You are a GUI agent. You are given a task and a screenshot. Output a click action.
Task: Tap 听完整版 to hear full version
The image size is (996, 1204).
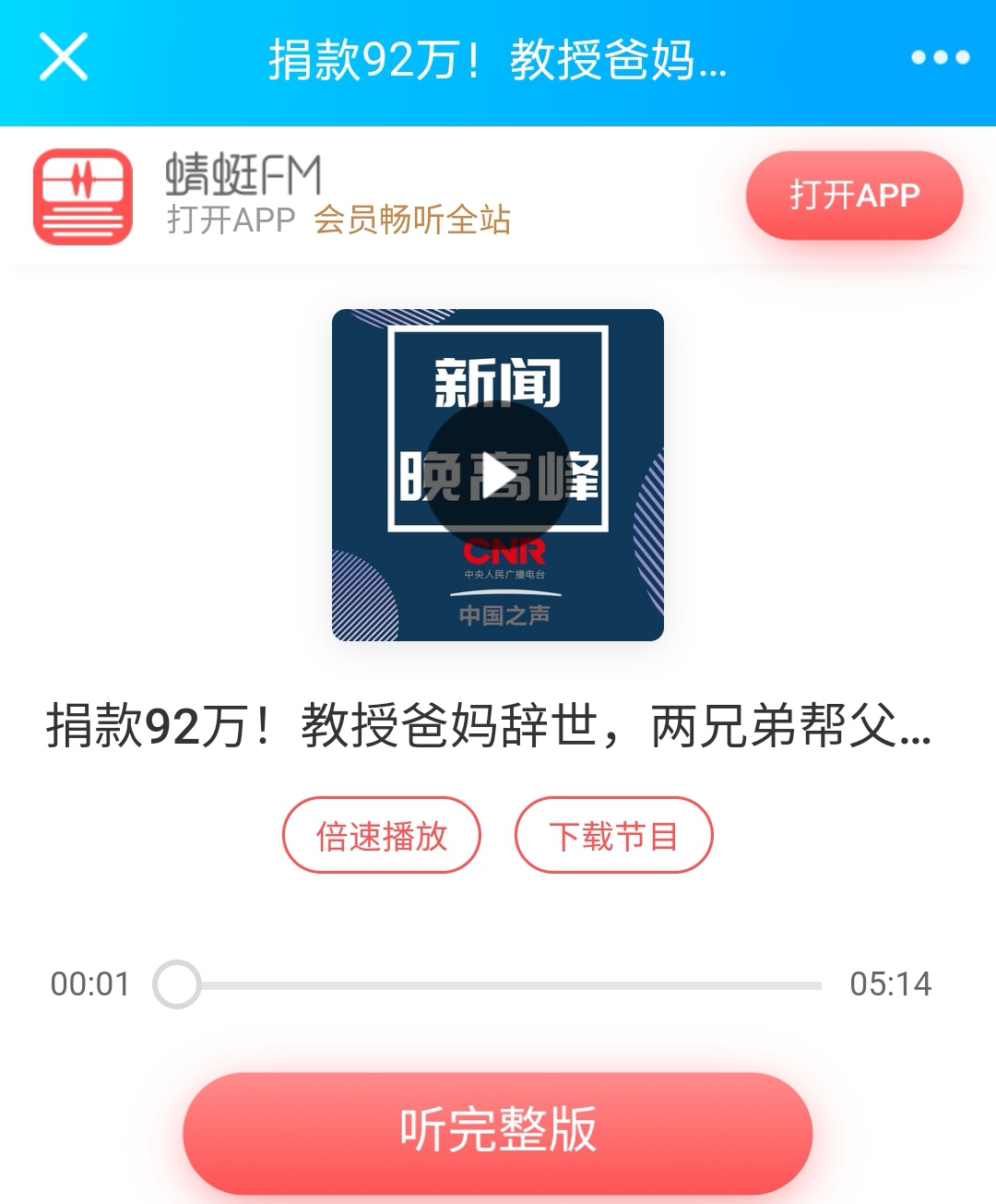(x=498, y=1132)
